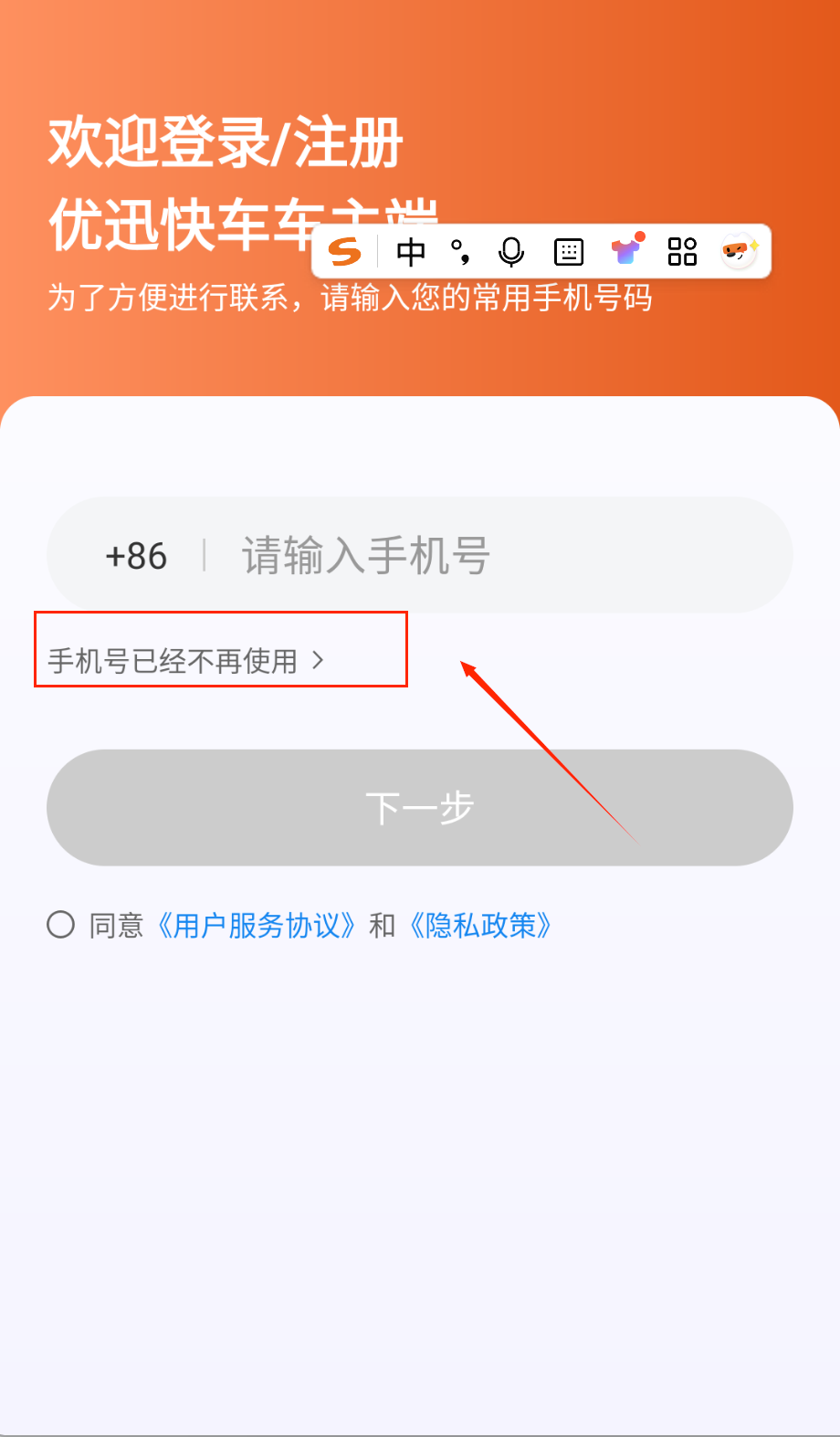840x1437 pixels.
Task: Read the 隐私政策 policy
Action: pos(480,926)
